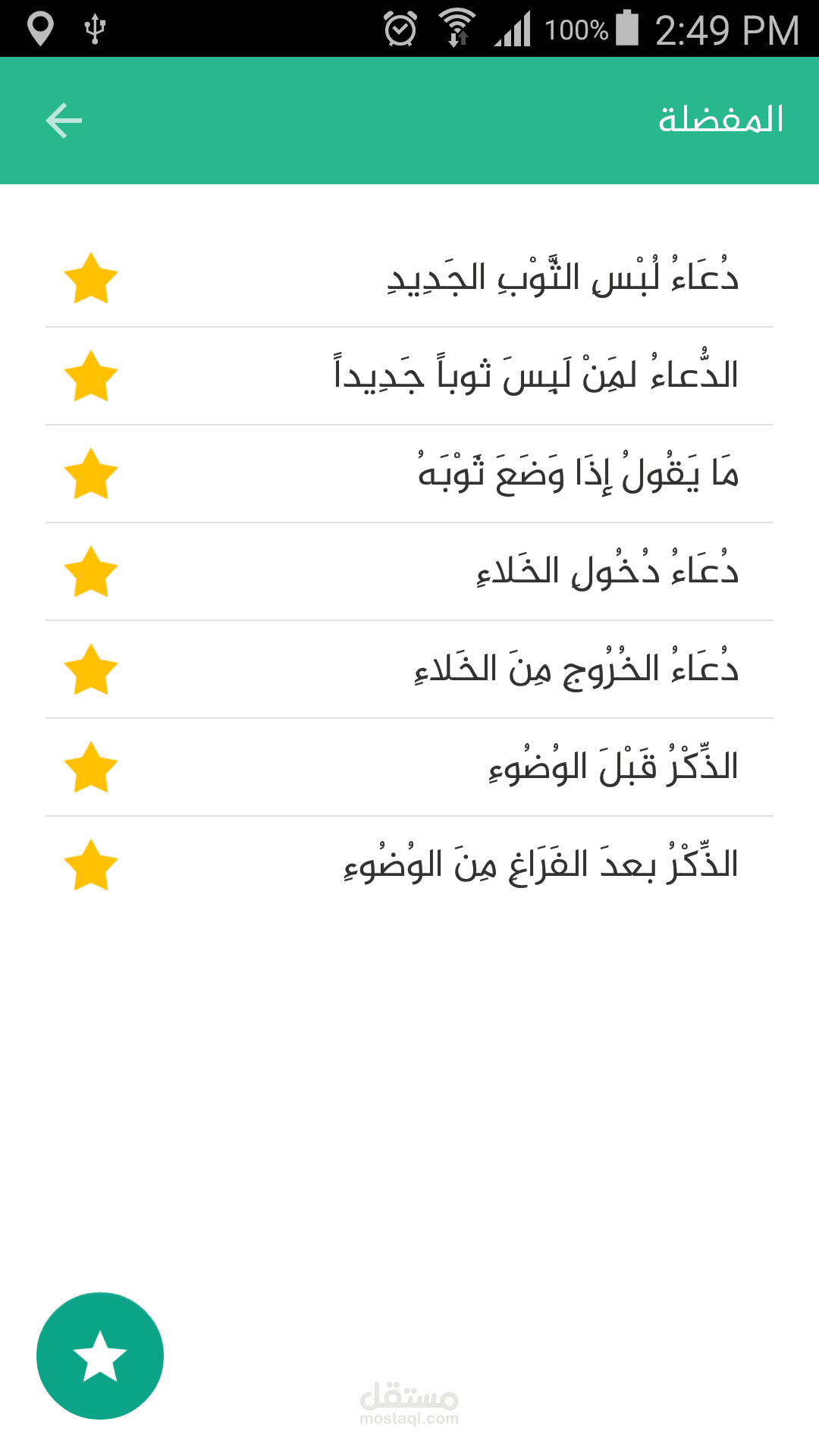Viewport: 819px width, 1456px height.
Task: Remove star from الدُّعاءُ لِمَنْ لَبِسَ ثوباً جَدِيداً
Action: (x=91, y=376)
